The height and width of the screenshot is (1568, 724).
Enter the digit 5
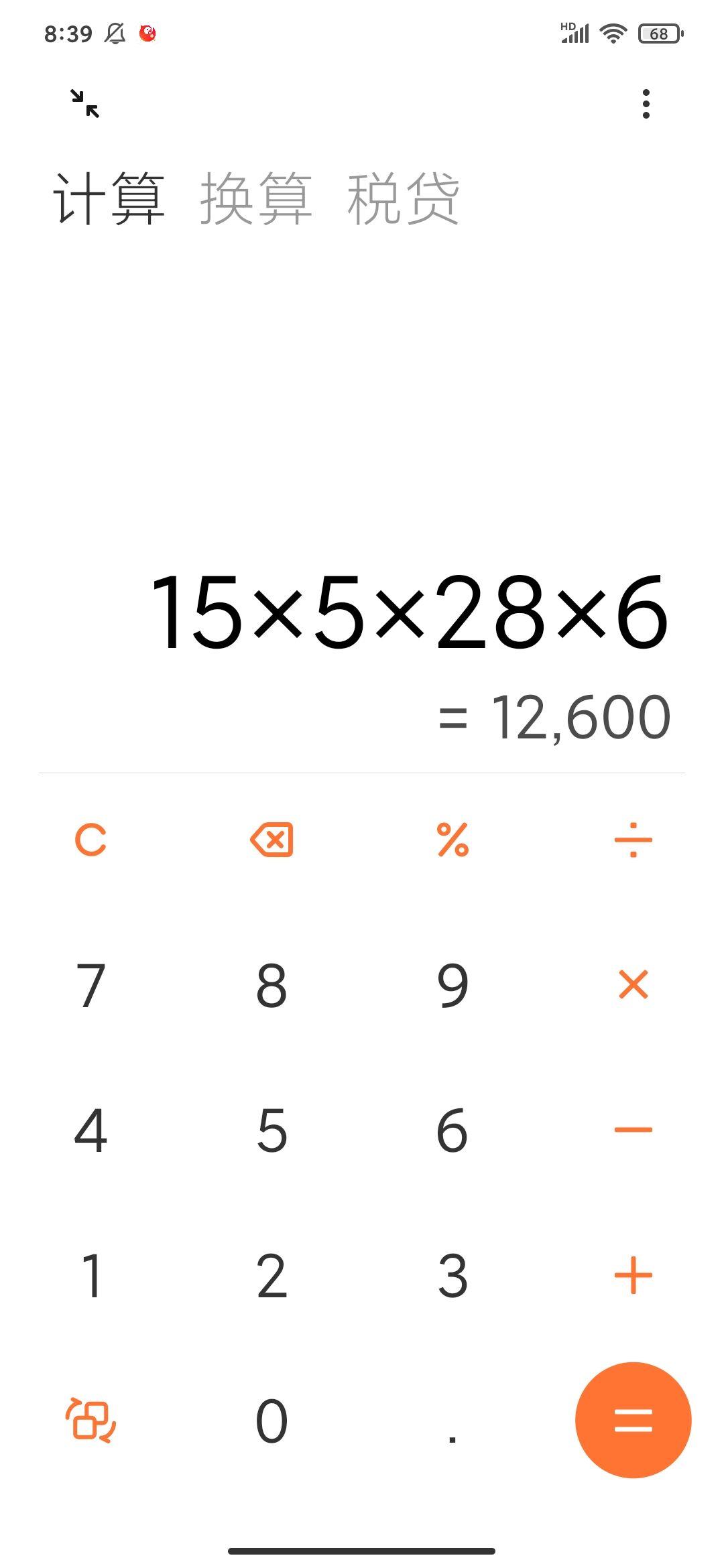pyautogui.click(x=271, y=1130)
